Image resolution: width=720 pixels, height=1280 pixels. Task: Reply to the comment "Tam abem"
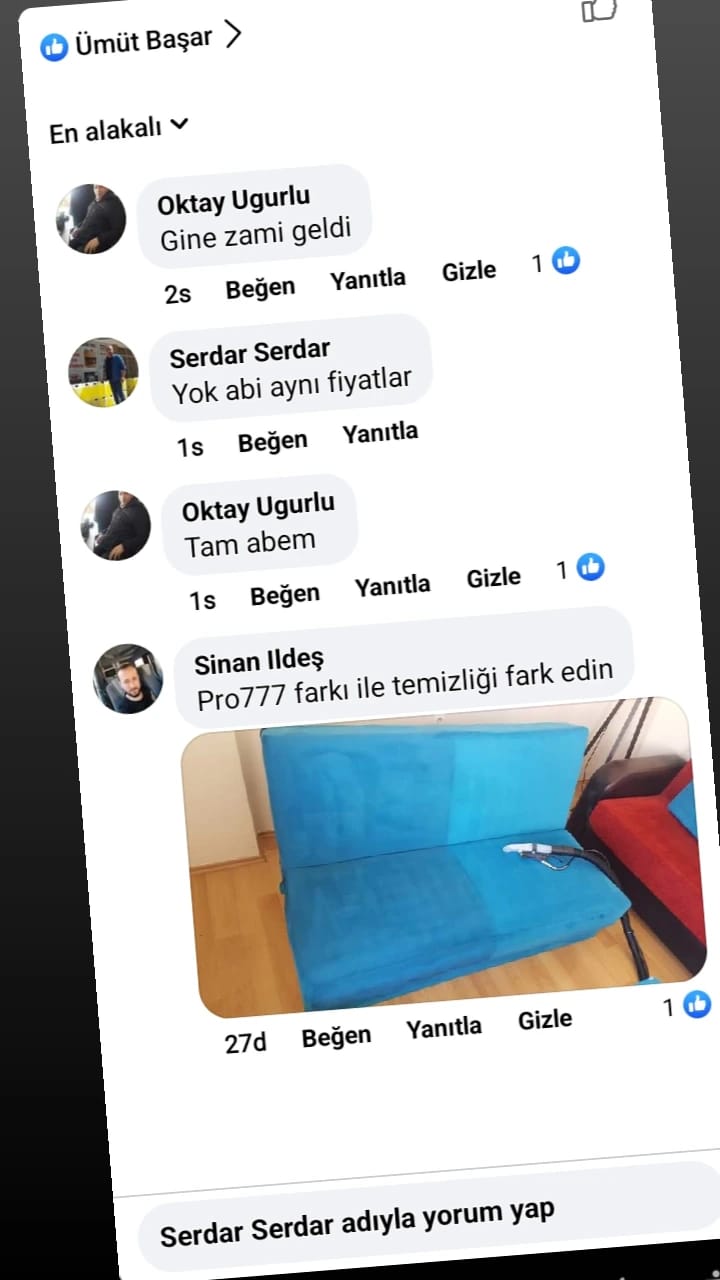[393, 586]
